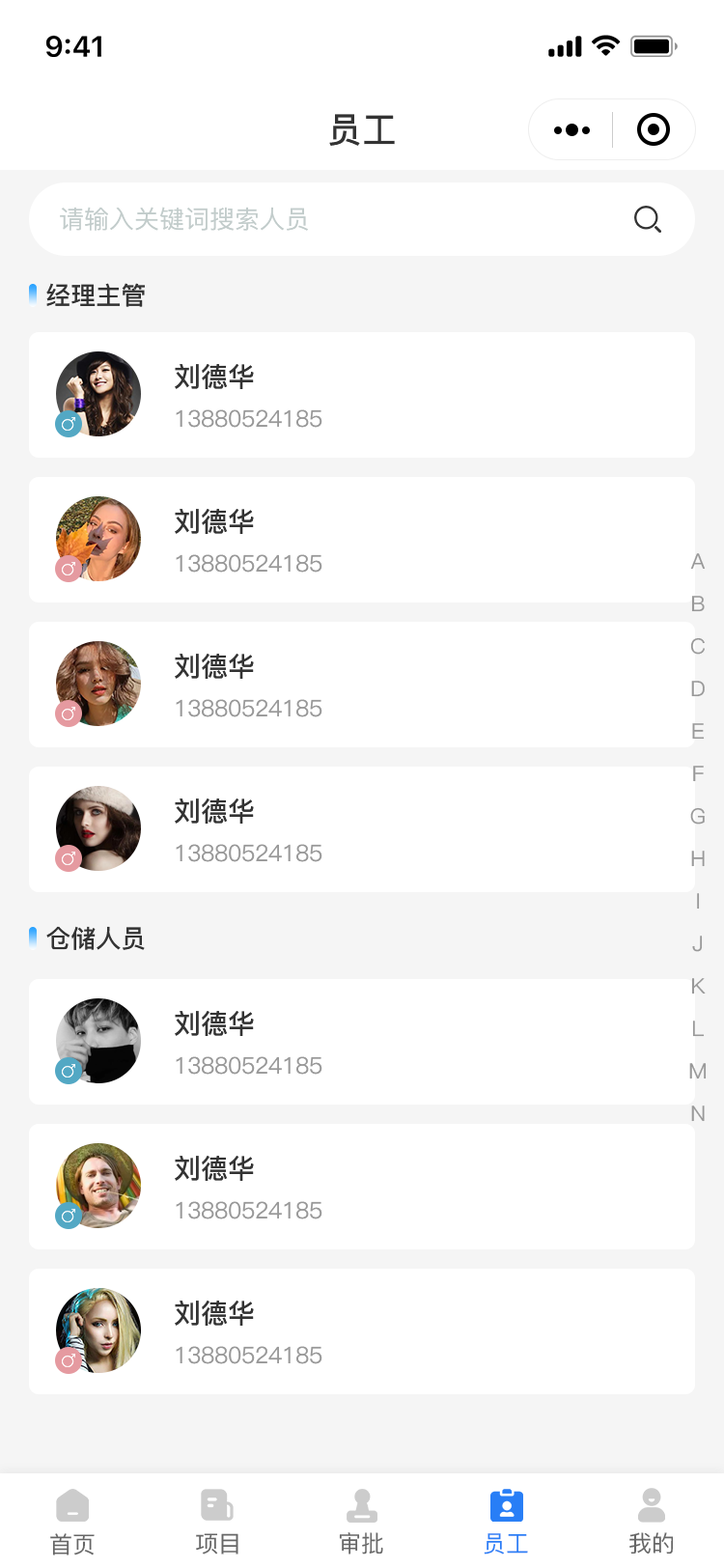Screen dimensions: 724x1568
Task: Switch to the 首页 tab
Action: 72,1521
